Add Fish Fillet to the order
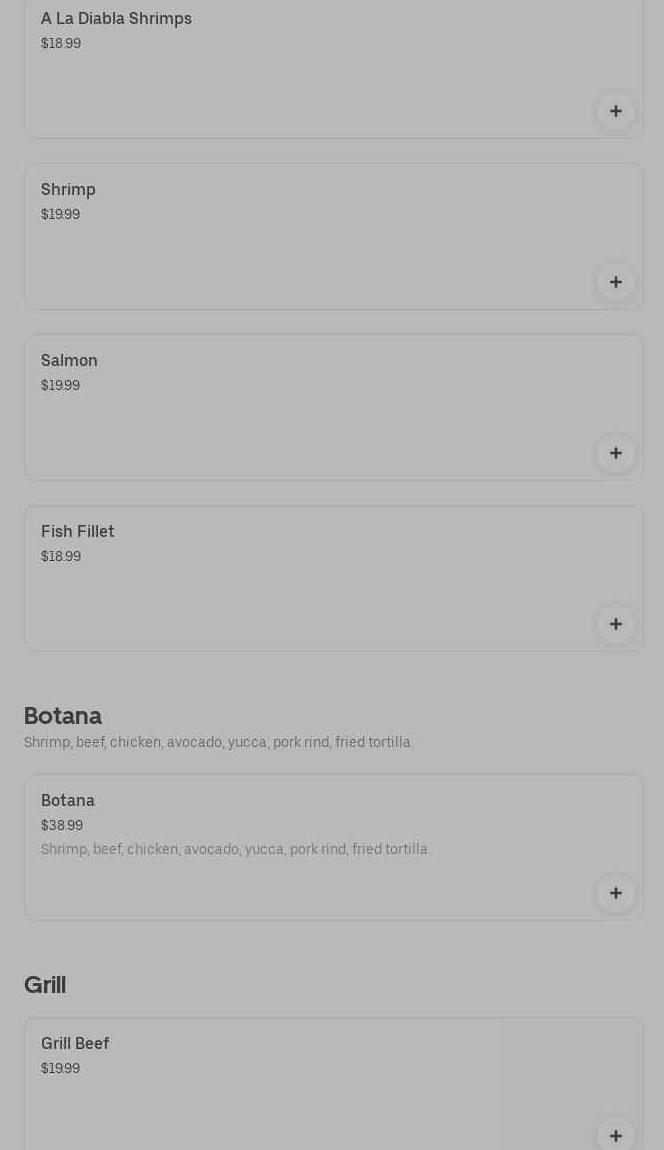 coord(615,624)
